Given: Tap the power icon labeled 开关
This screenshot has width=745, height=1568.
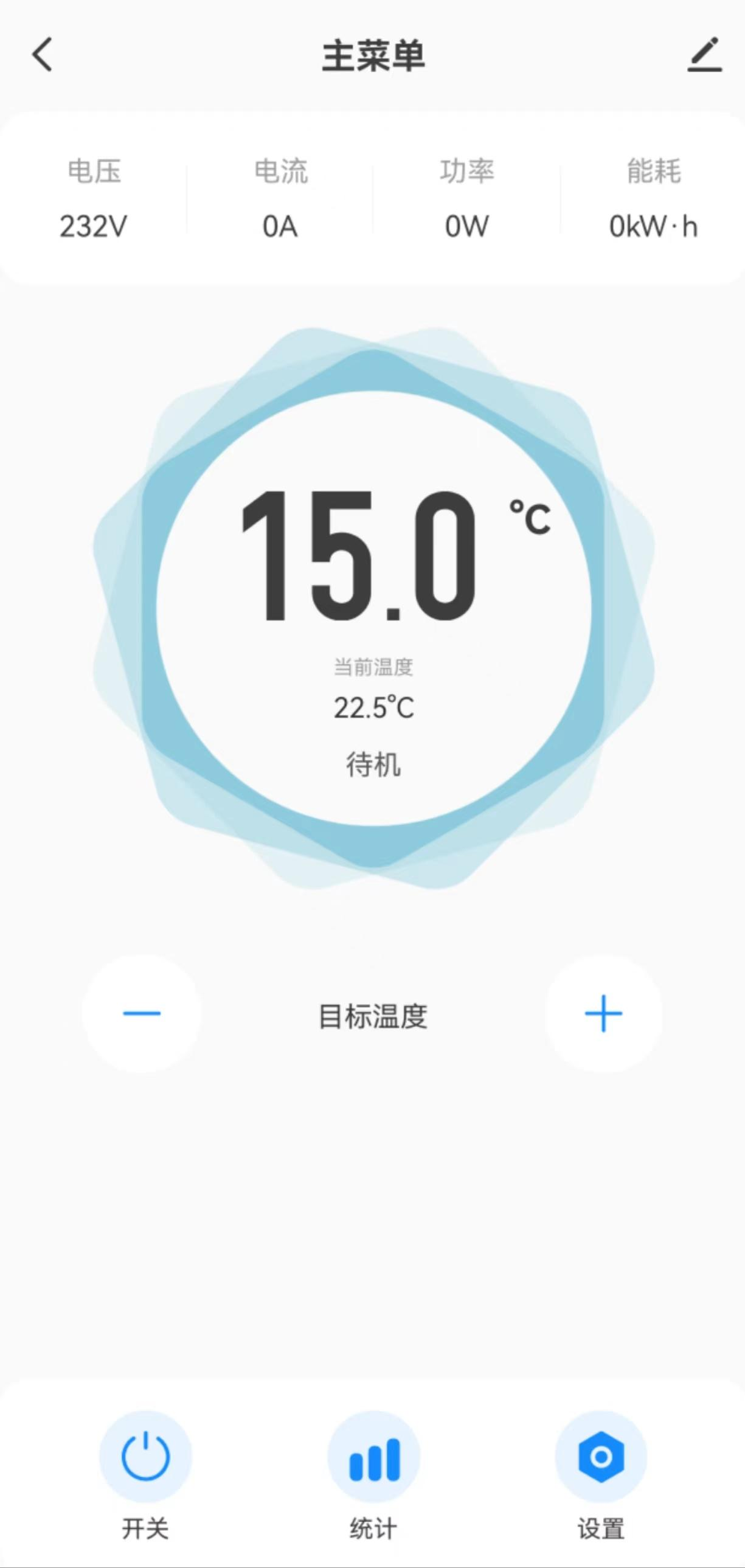Looking at the screenshot, I should point(146,1457).
